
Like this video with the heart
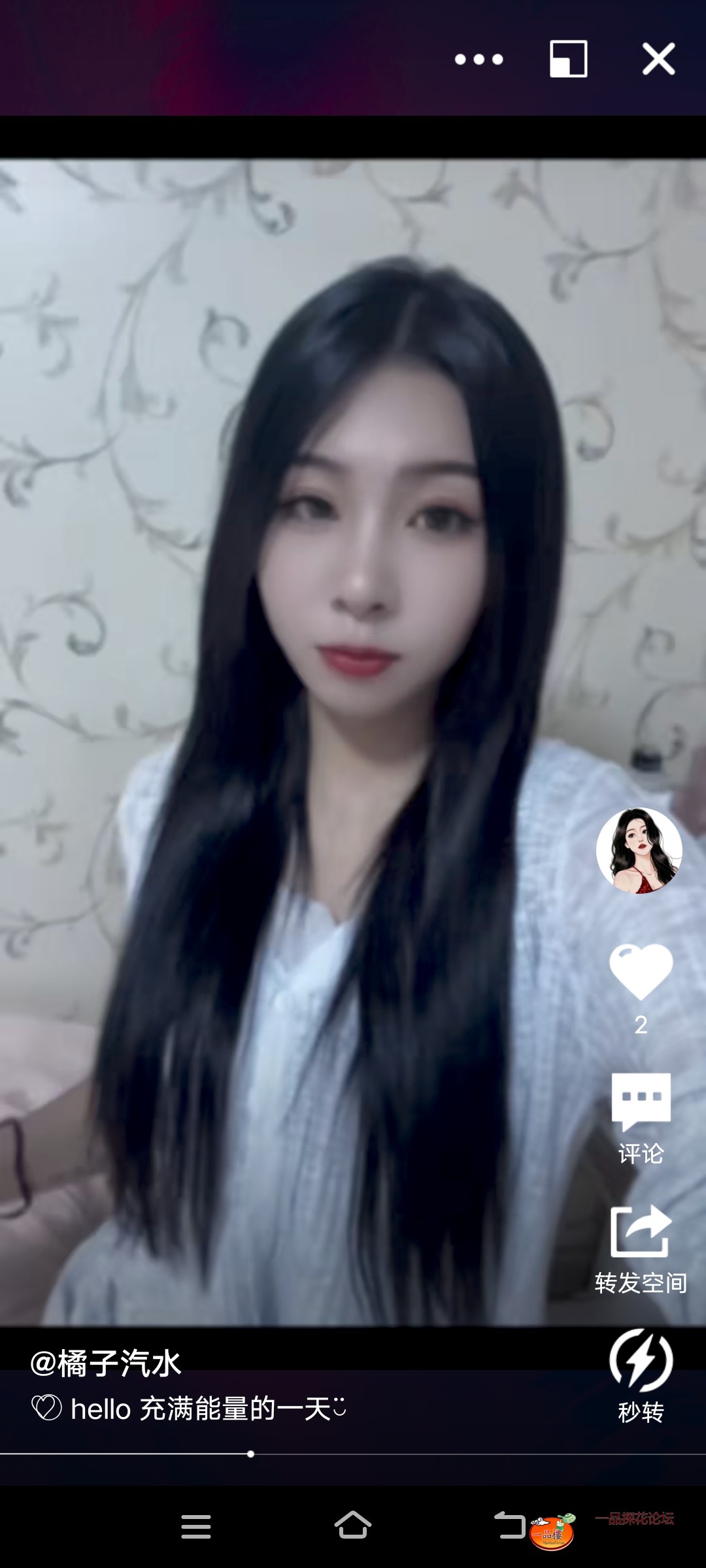point(641,972)
